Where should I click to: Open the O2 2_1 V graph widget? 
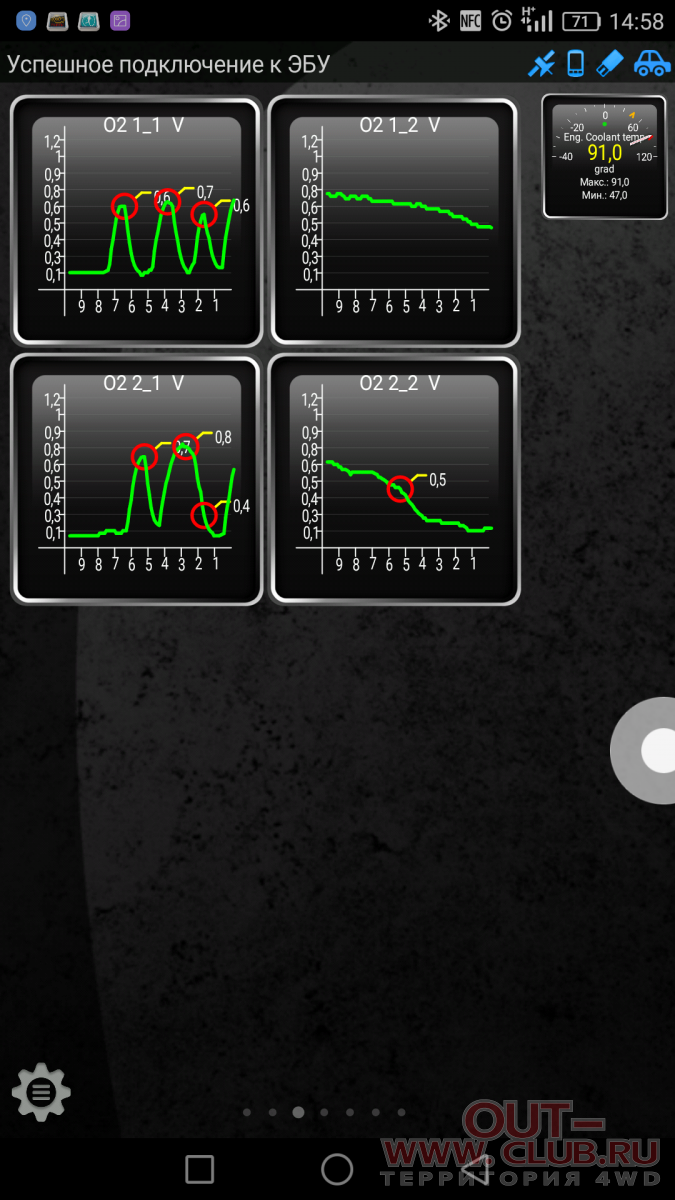[137, 480]
